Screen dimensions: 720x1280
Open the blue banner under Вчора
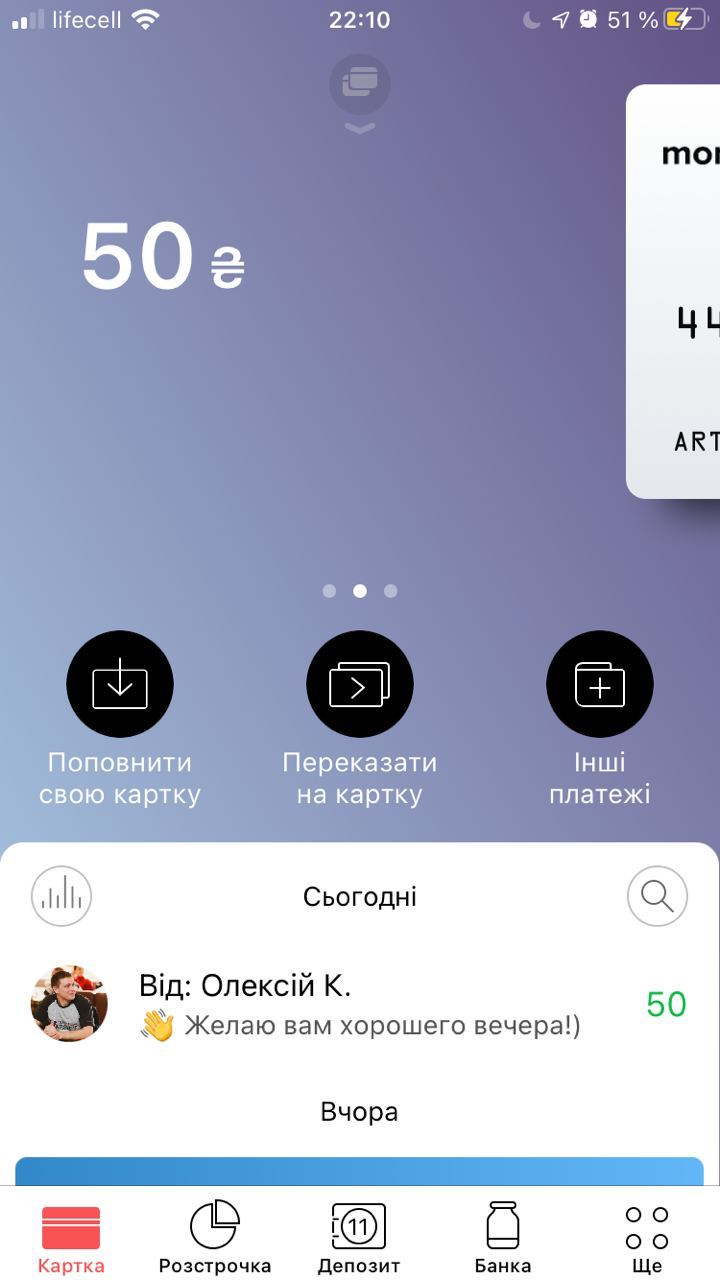(360, 1171)
